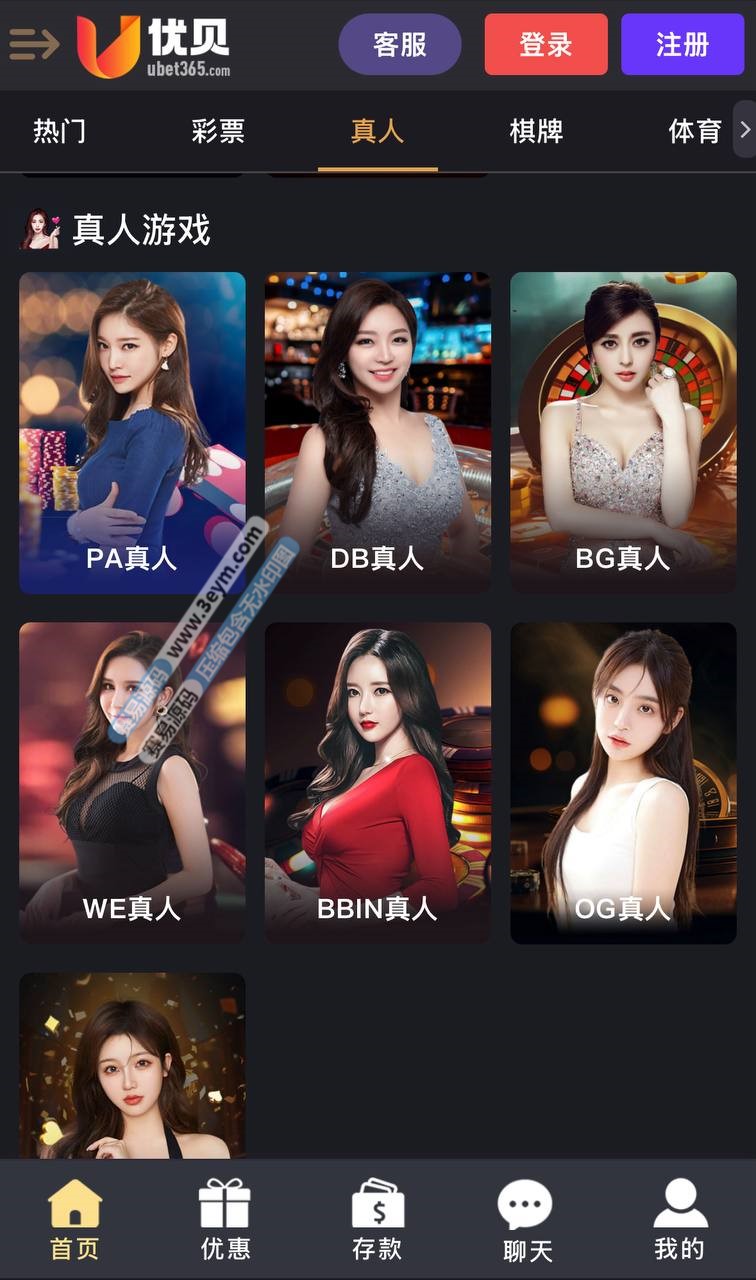This screenshot has width=756, height=1280.
Task: Tap the 登录 login button
Action: pyautogui.click(x=546, y=45)
